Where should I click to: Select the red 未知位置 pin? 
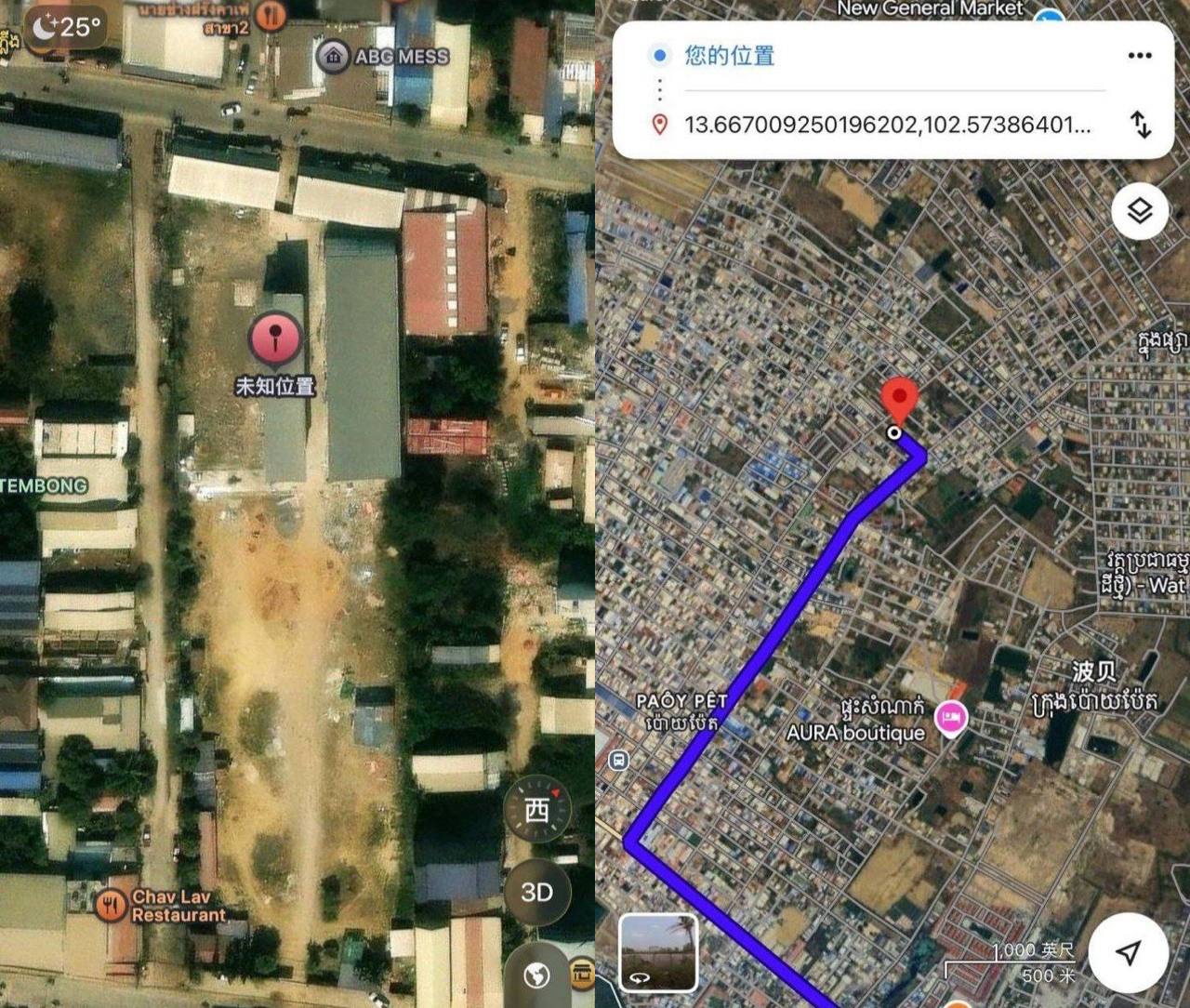click(x=275, y=338)
